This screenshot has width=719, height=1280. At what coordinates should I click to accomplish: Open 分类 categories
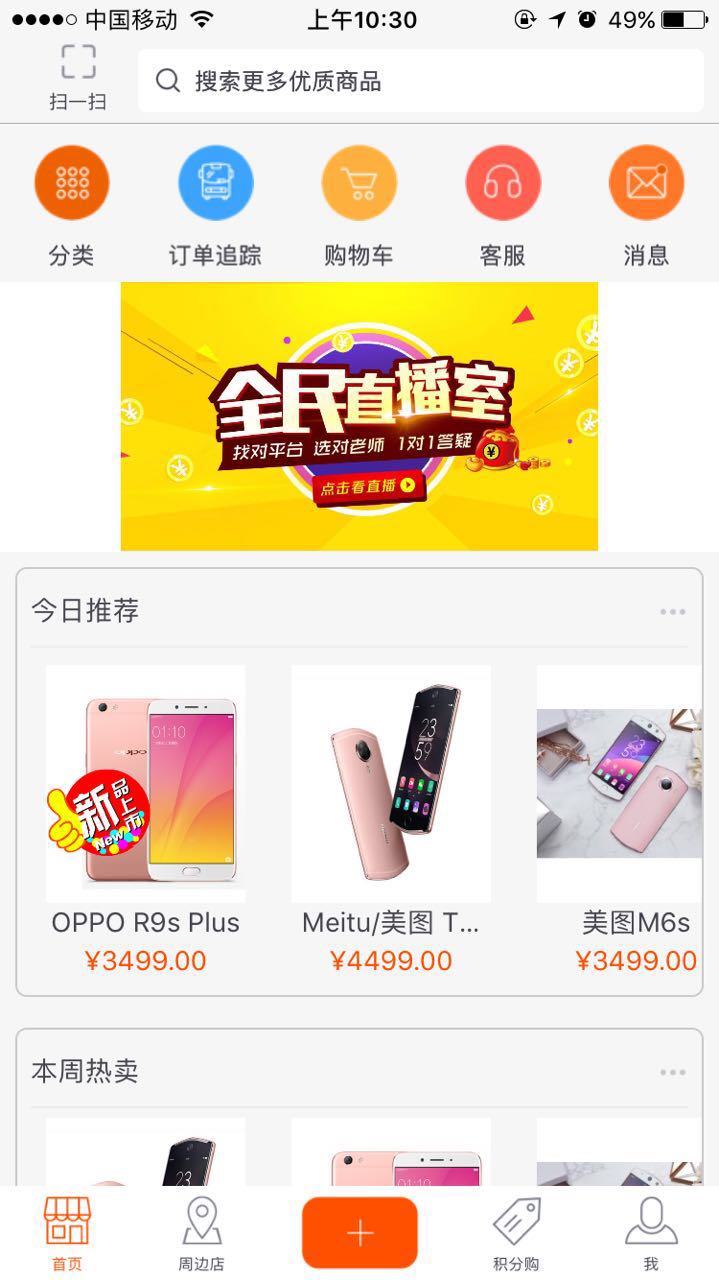pyautogui.click(x=72, y=207)
